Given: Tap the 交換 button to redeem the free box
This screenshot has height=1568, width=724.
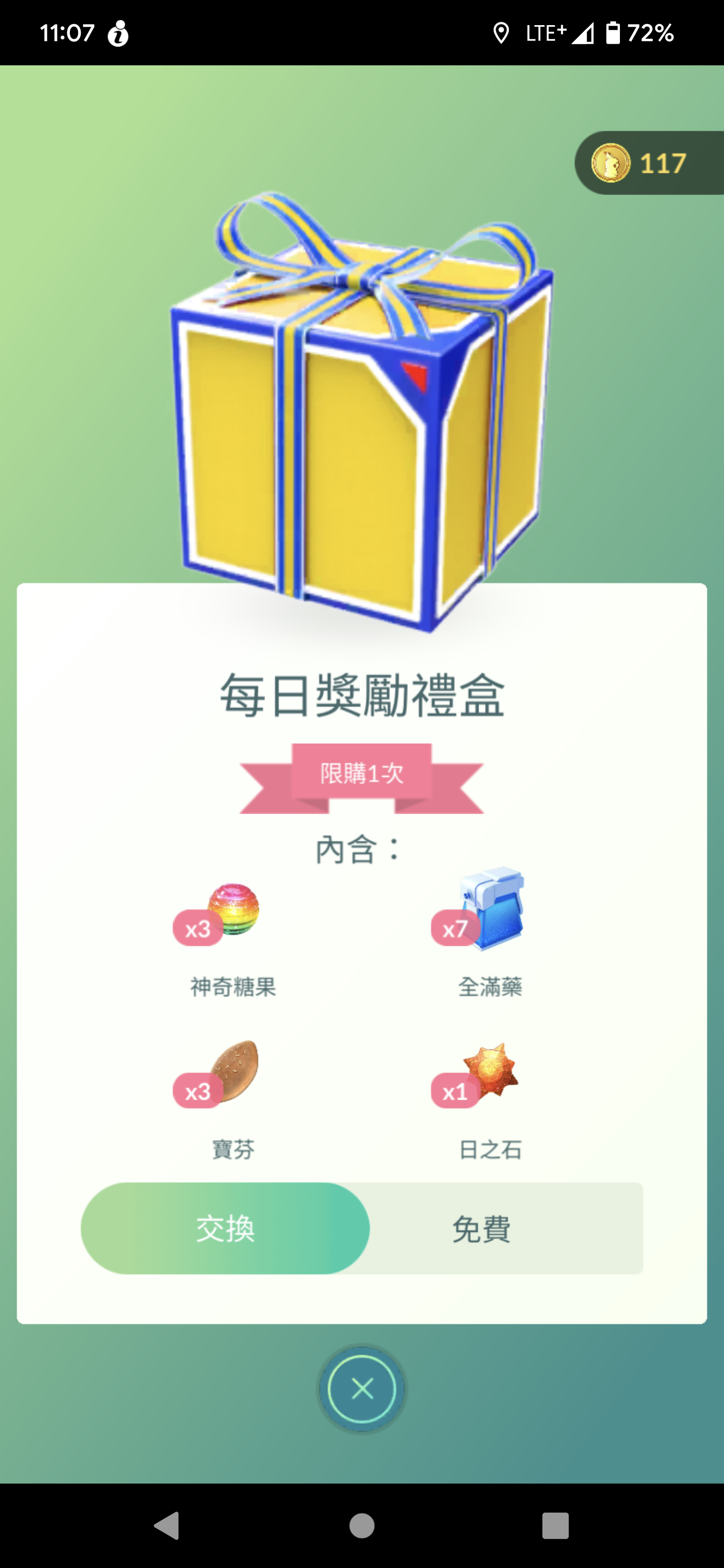Looking at the screenshot, I should click(225, 1228).
